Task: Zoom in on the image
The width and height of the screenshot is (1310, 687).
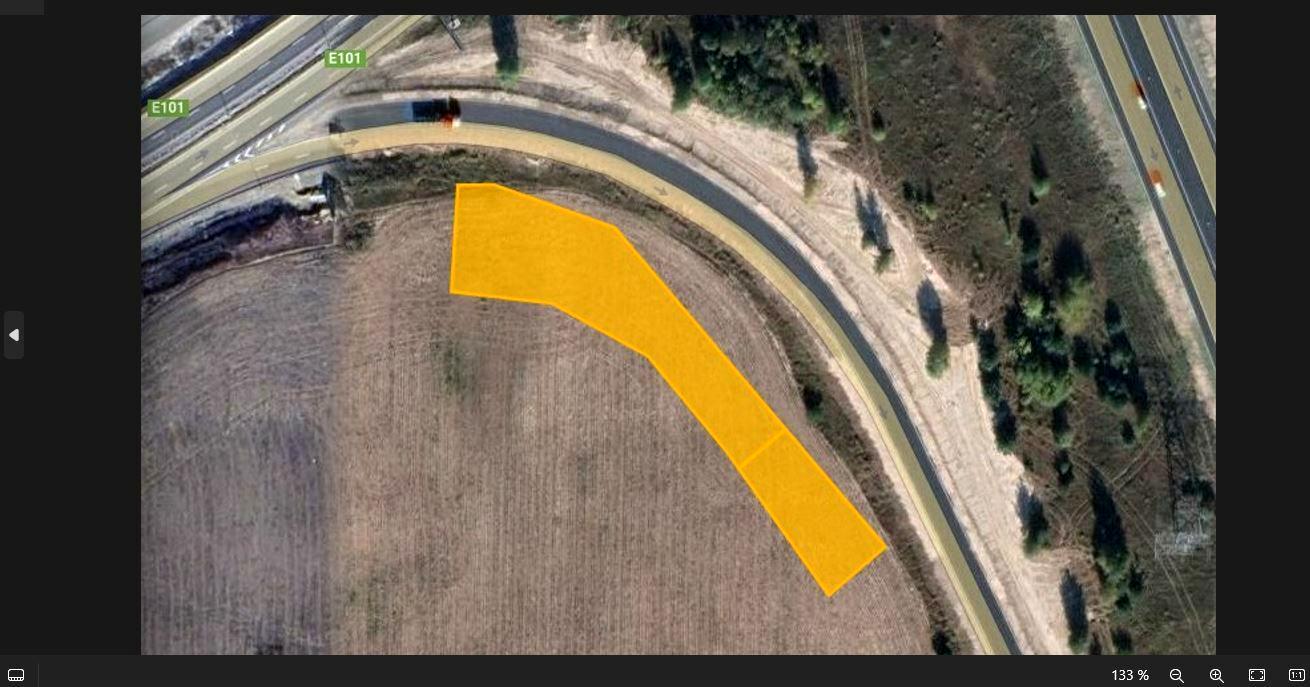Action: [x=1217, y=676]
